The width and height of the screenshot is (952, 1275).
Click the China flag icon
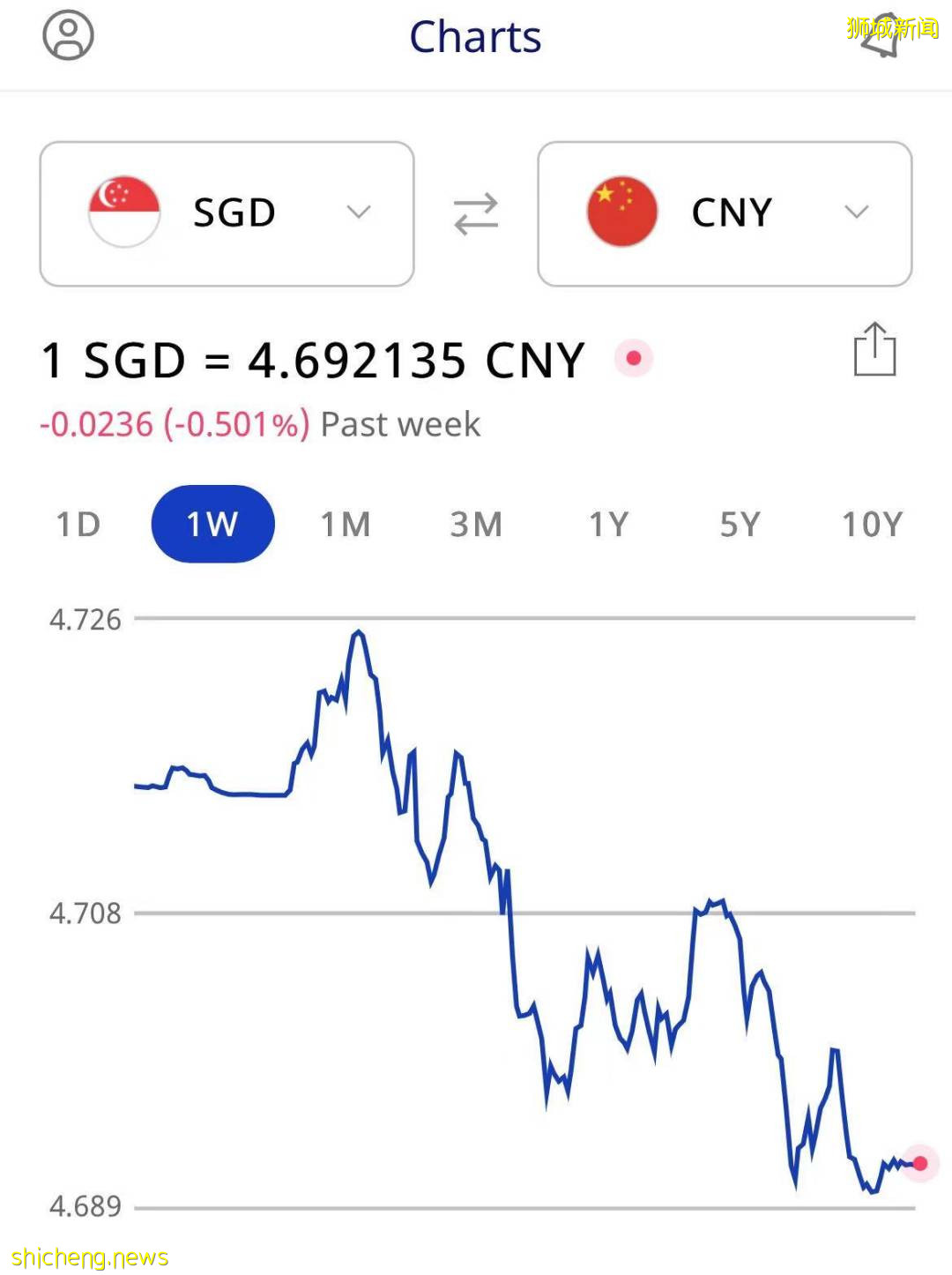(x=621, y=212)
